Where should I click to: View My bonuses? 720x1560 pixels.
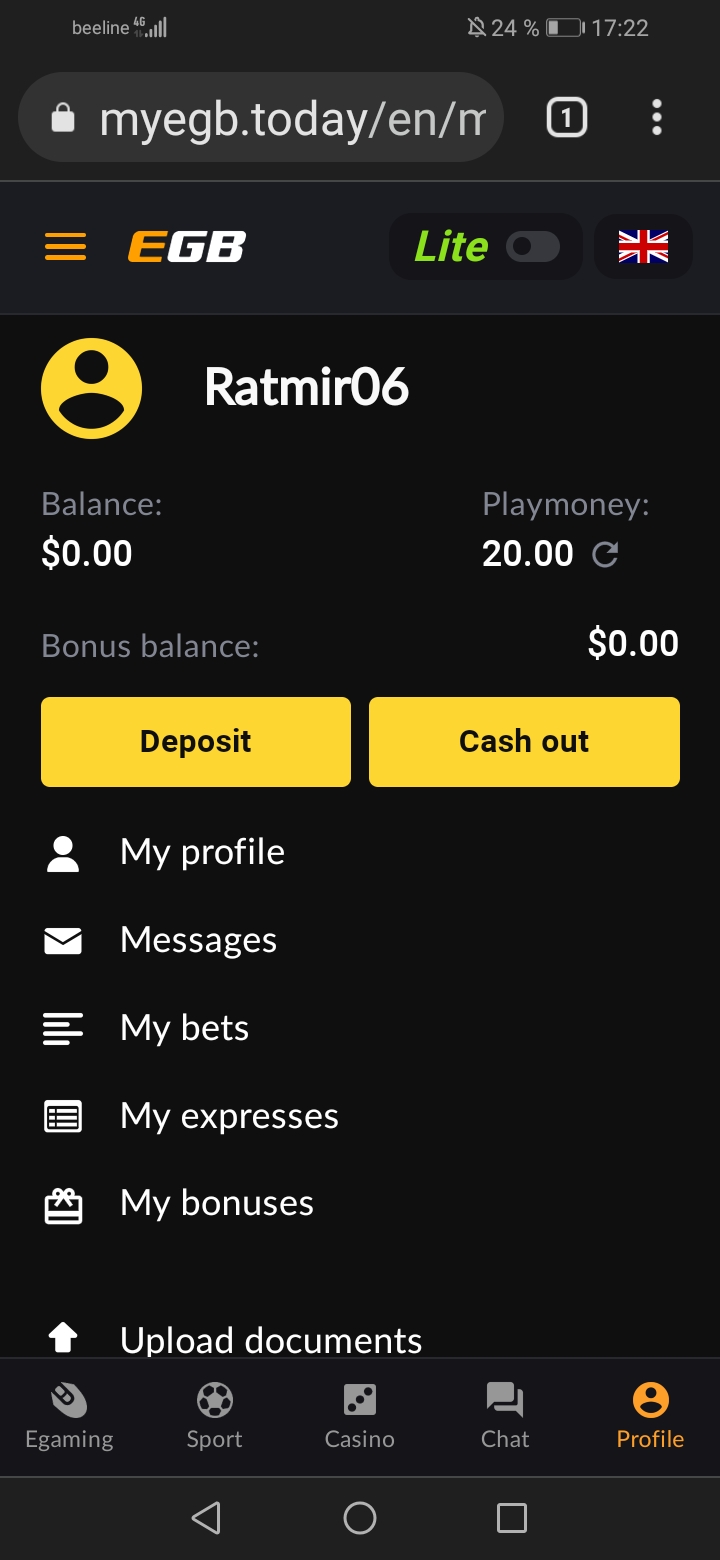click(216, 1204)
